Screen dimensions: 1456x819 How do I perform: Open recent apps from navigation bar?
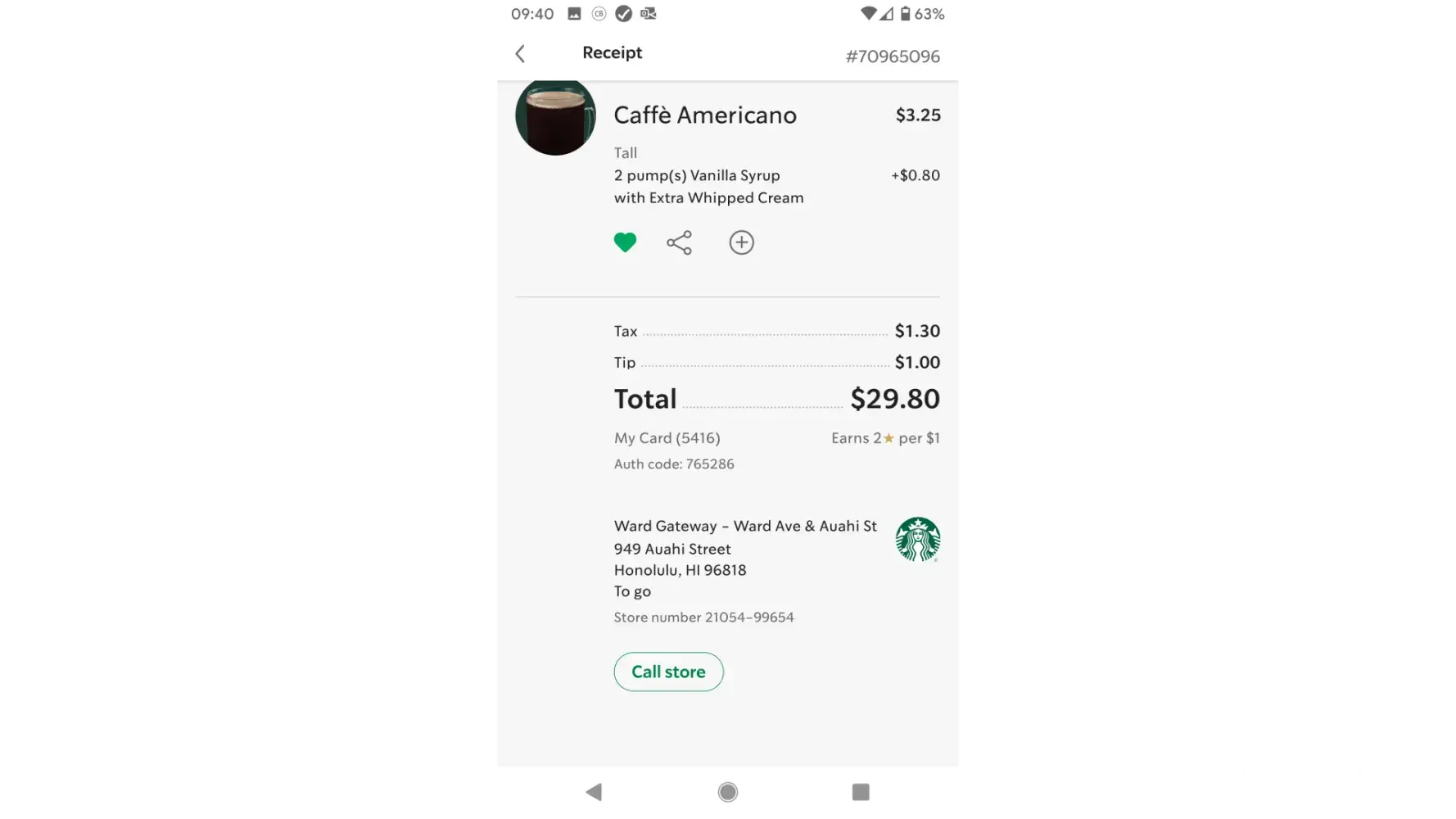click(860, 792)
